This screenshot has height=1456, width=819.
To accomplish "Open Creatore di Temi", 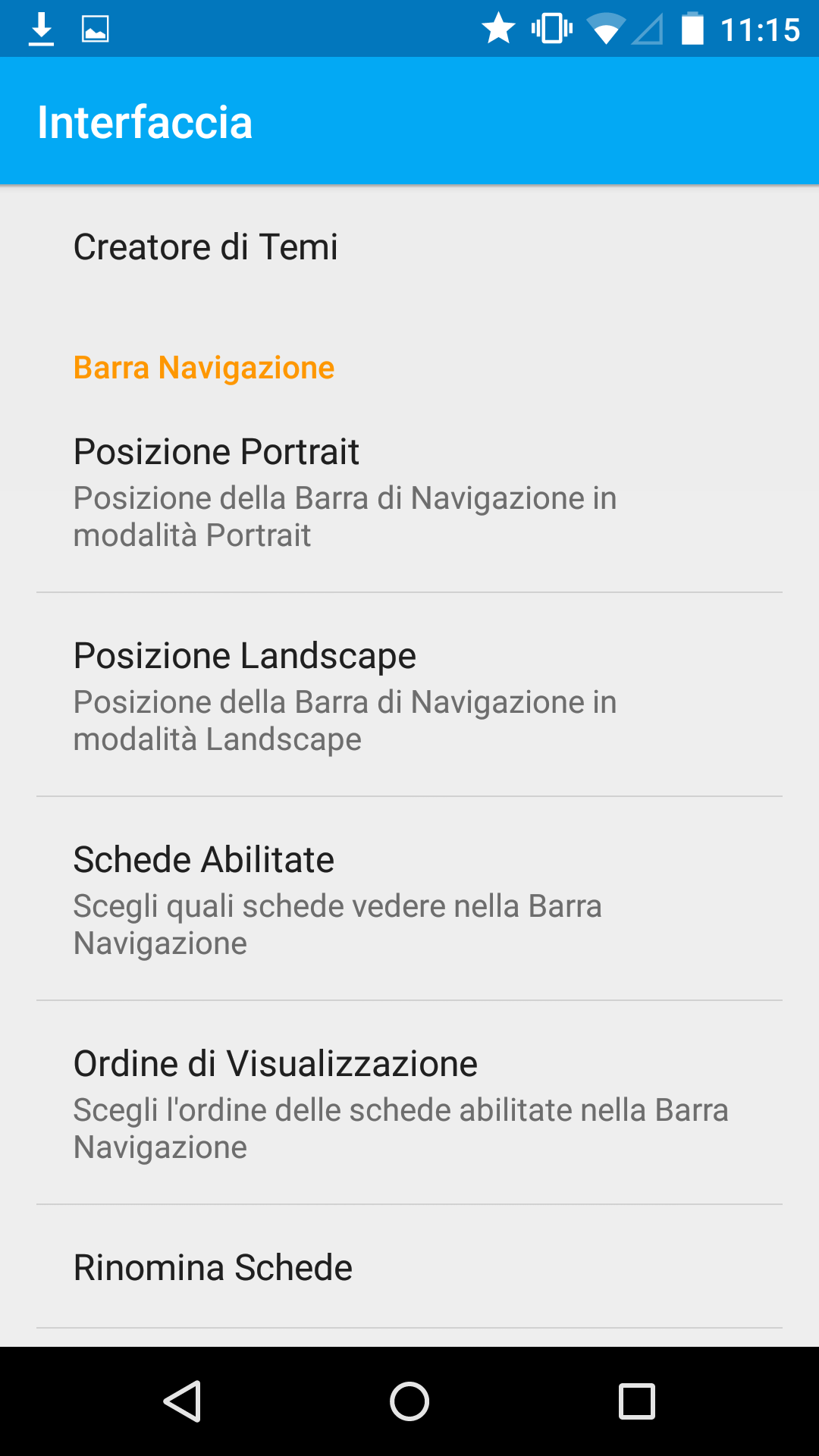I will click(409, 247).
